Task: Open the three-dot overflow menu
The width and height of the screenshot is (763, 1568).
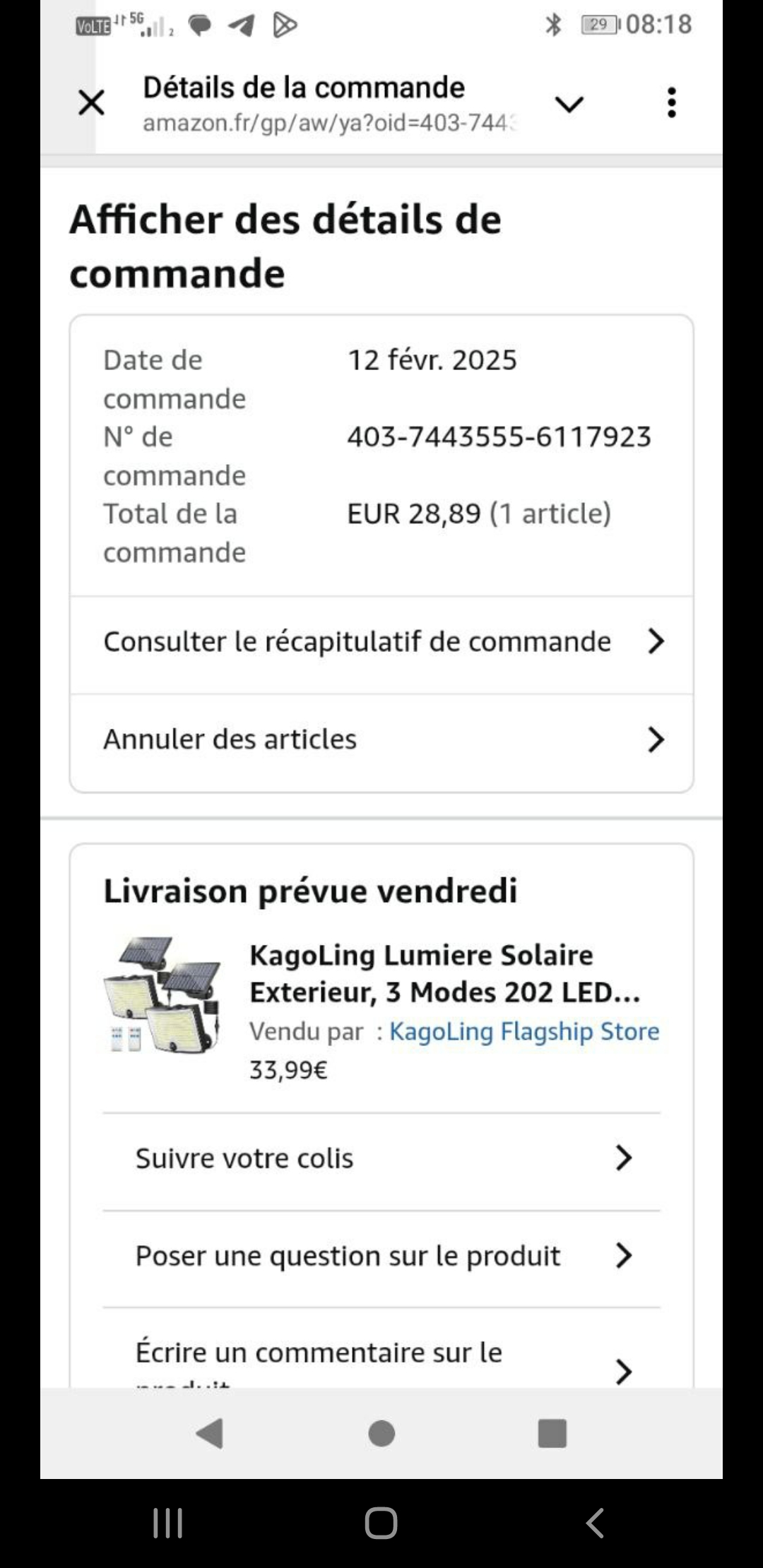Action: click(671, 103)
